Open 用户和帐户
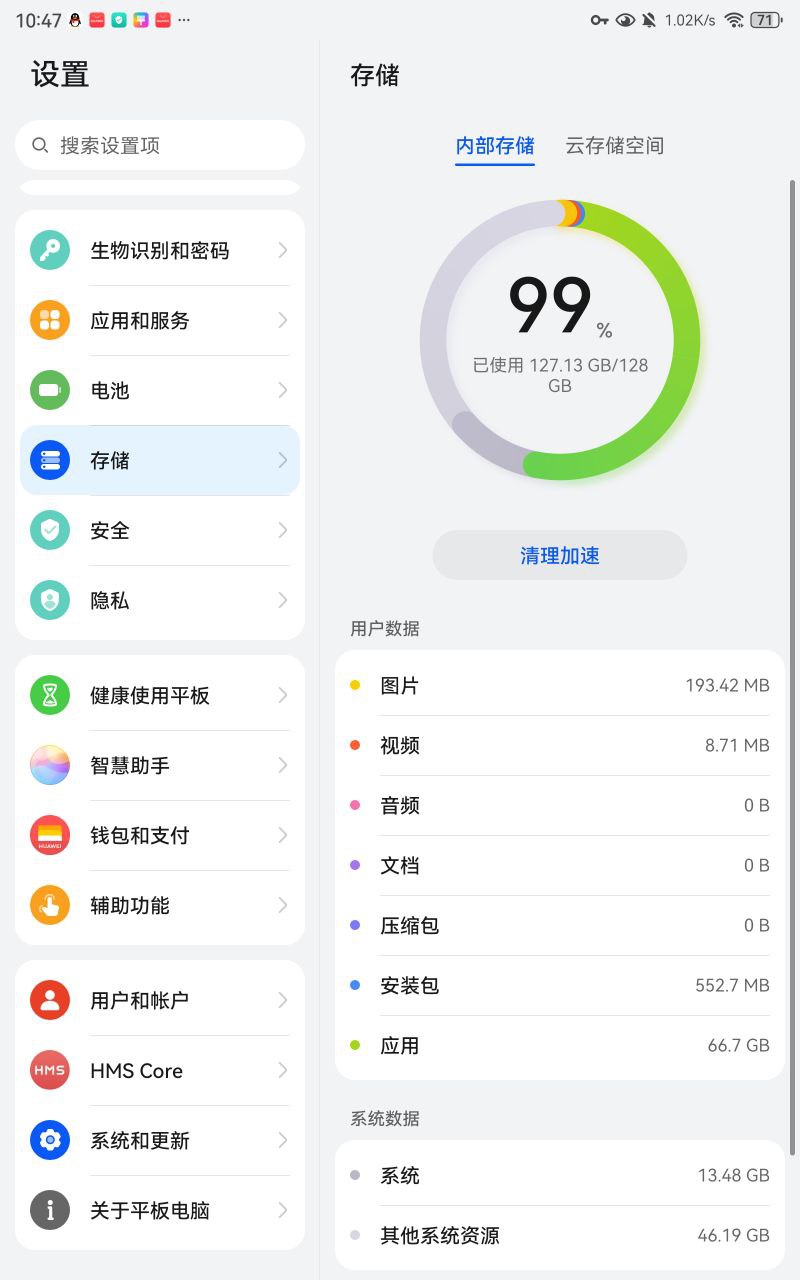Screen dimensions: 800x1280 click(x=160, y=1001)
